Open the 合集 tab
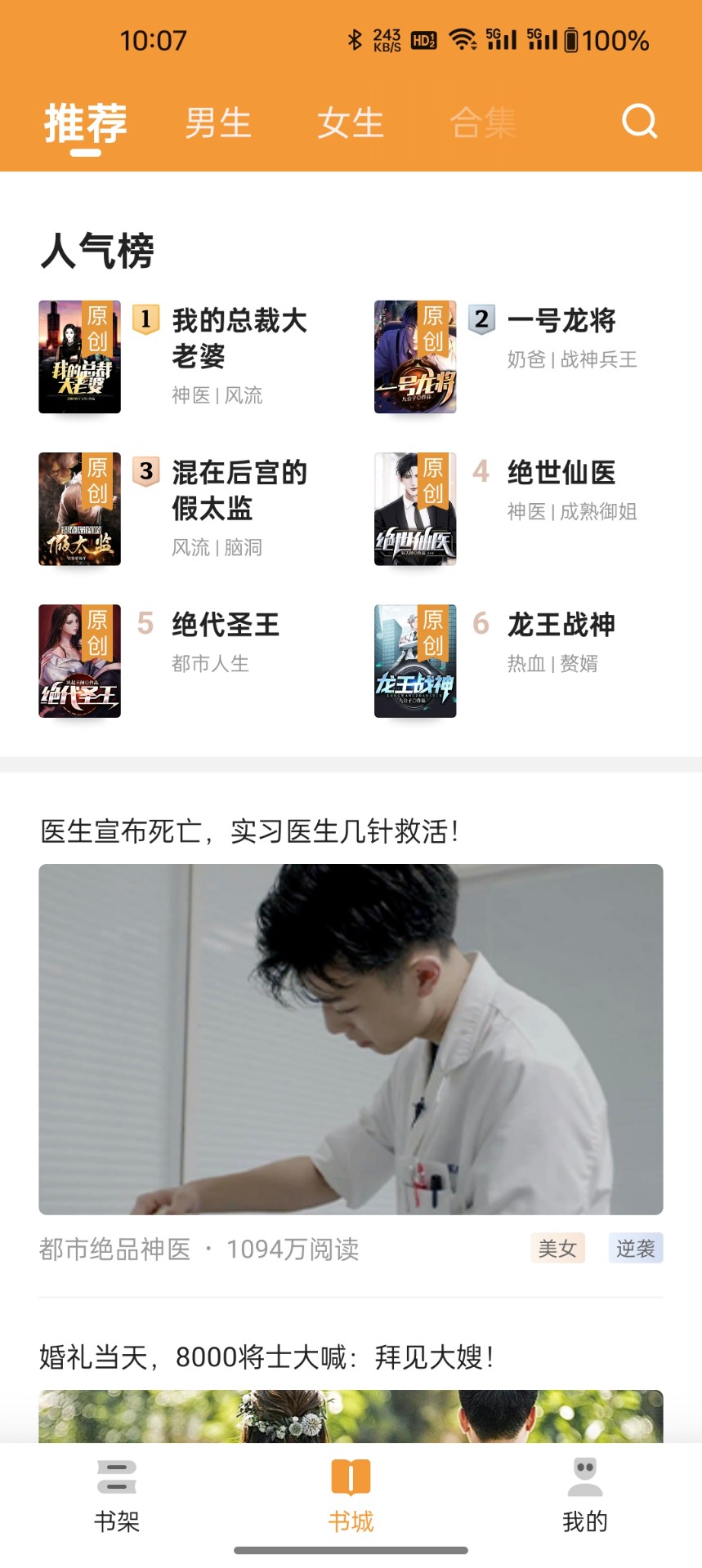Image resolution: width=702 pixels, height=1568 pixels. [482, 122]
